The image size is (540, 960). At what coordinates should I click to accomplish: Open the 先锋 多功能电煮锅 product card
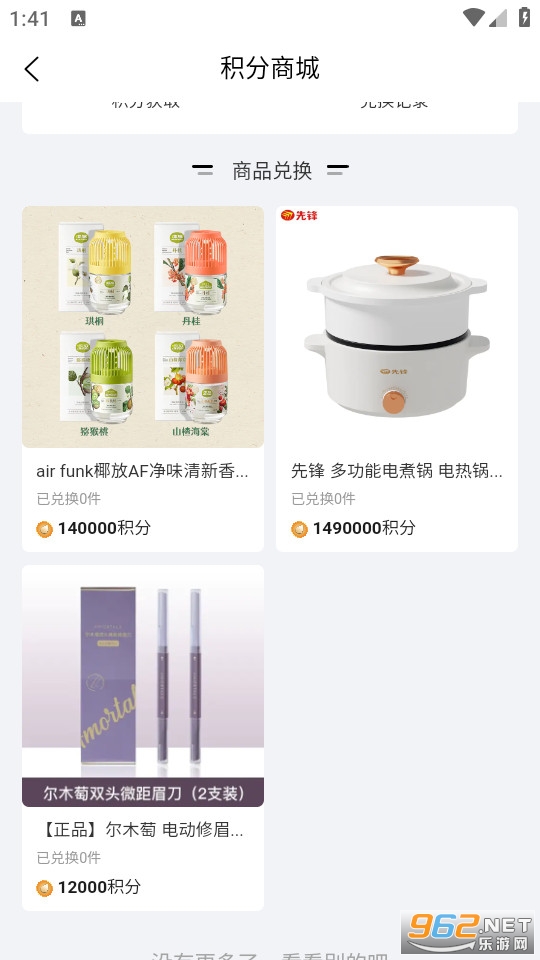pos(397,378)
